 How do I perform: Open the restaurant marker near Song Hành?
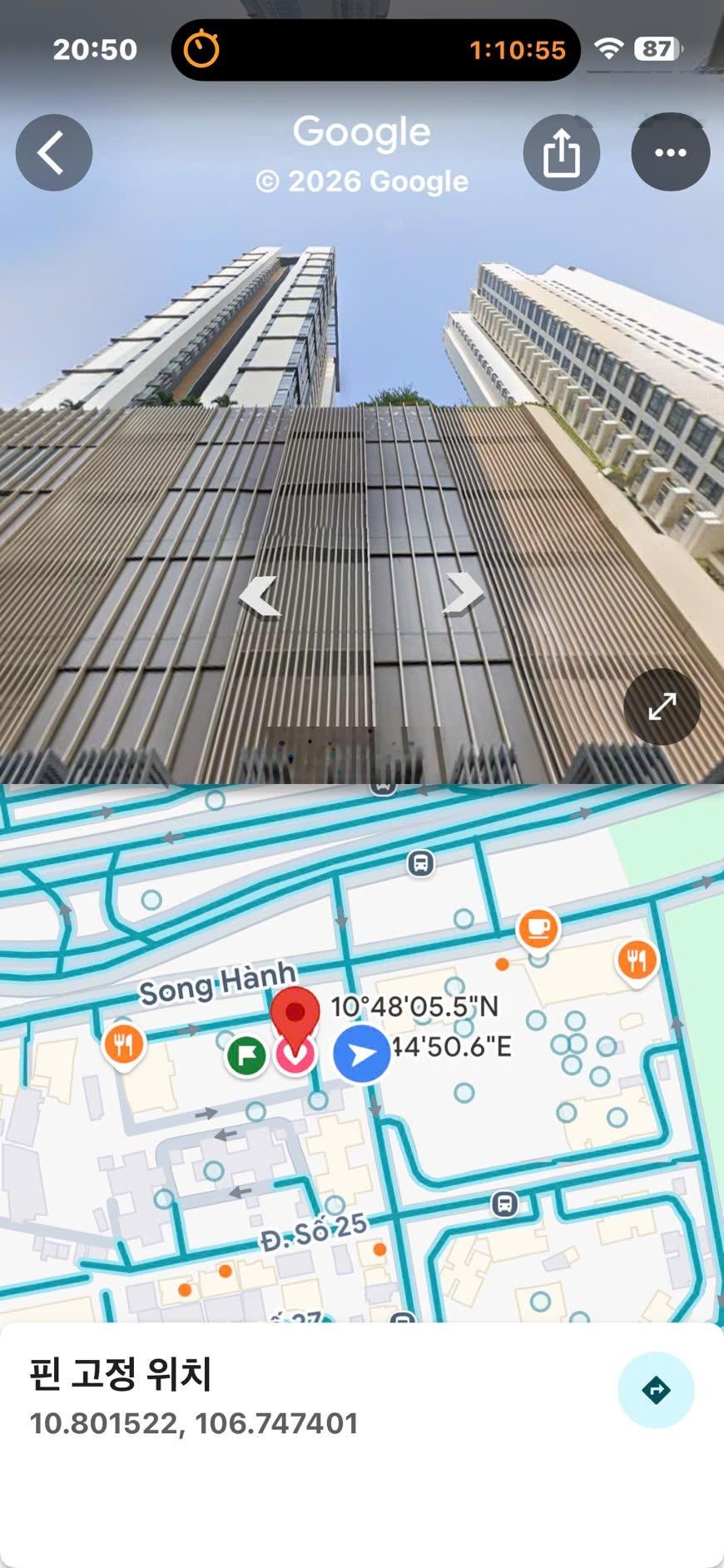point(123,1044)
